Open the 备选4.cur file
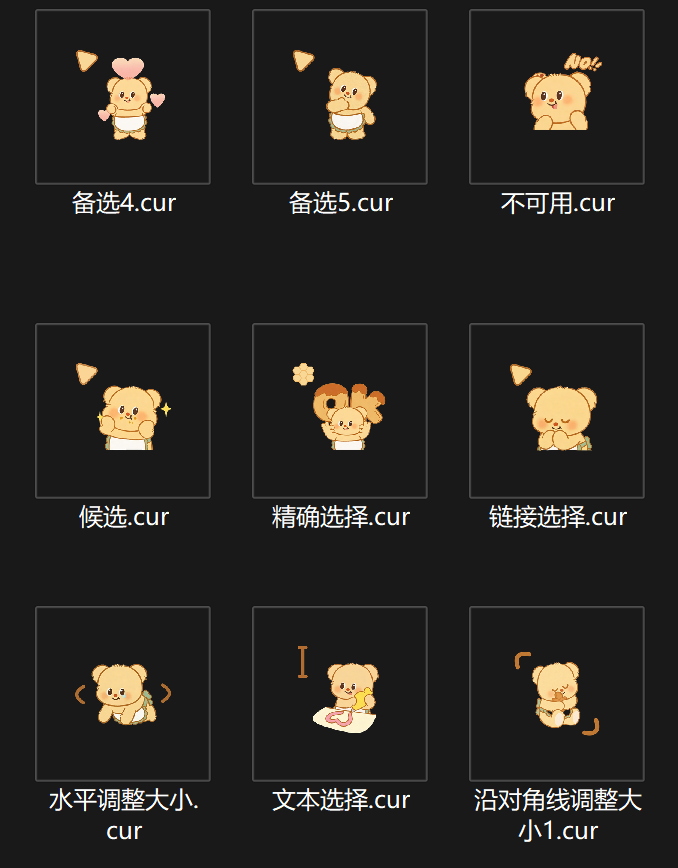Viewport: 678px width, 868px height. coord(123,97)
